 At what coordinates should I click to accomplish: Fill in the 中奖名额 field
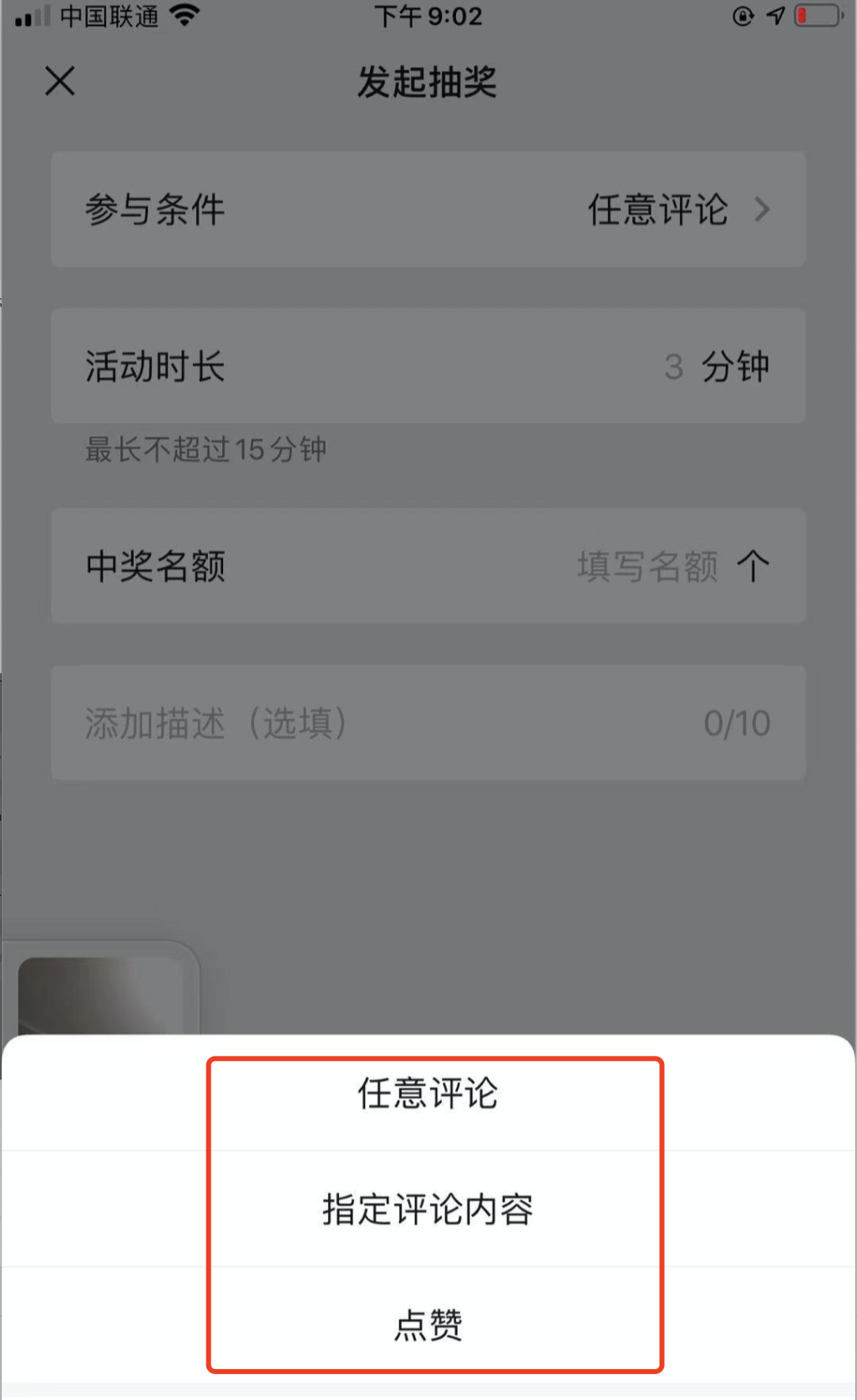tap(647, 566)
